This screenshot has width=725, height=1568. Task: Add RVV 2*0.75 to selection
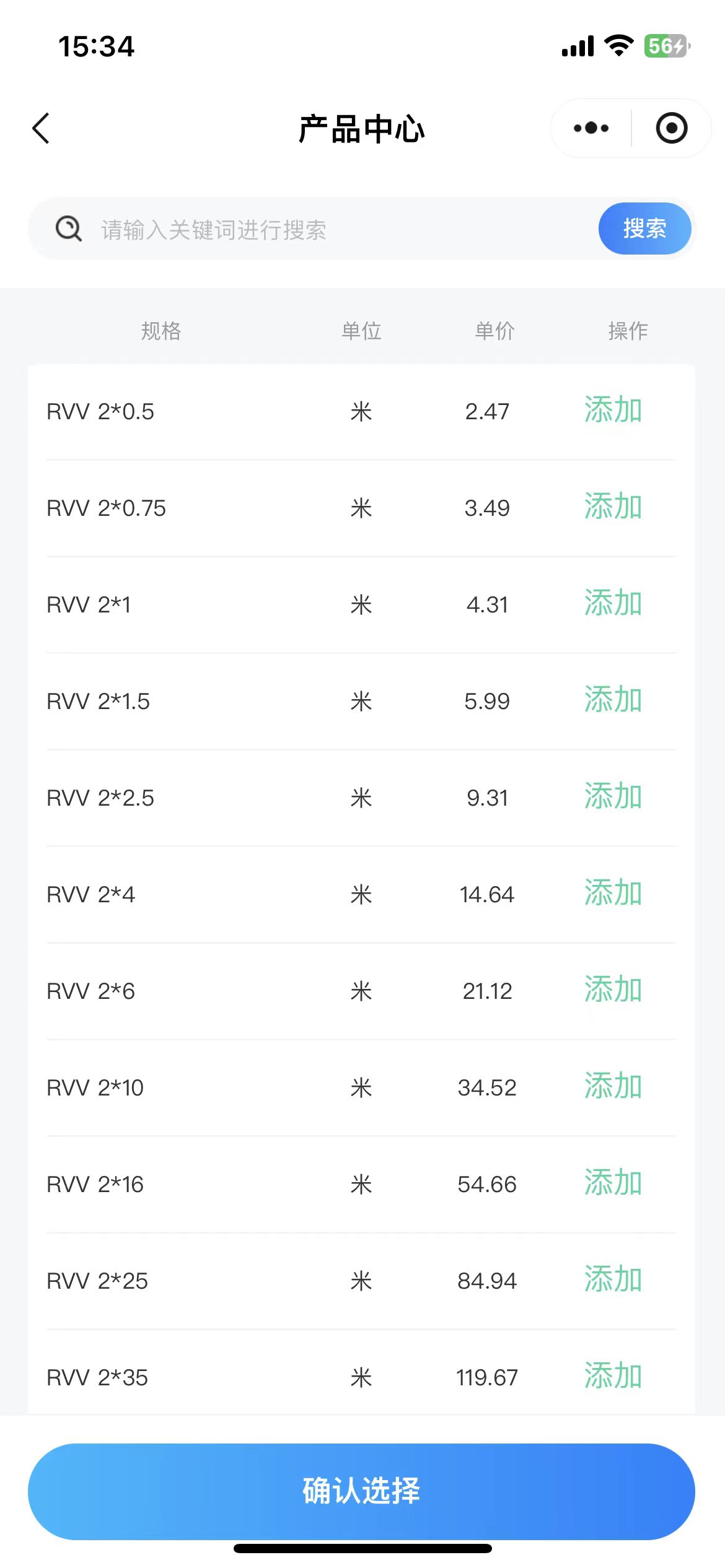click(x=613, y=507)
